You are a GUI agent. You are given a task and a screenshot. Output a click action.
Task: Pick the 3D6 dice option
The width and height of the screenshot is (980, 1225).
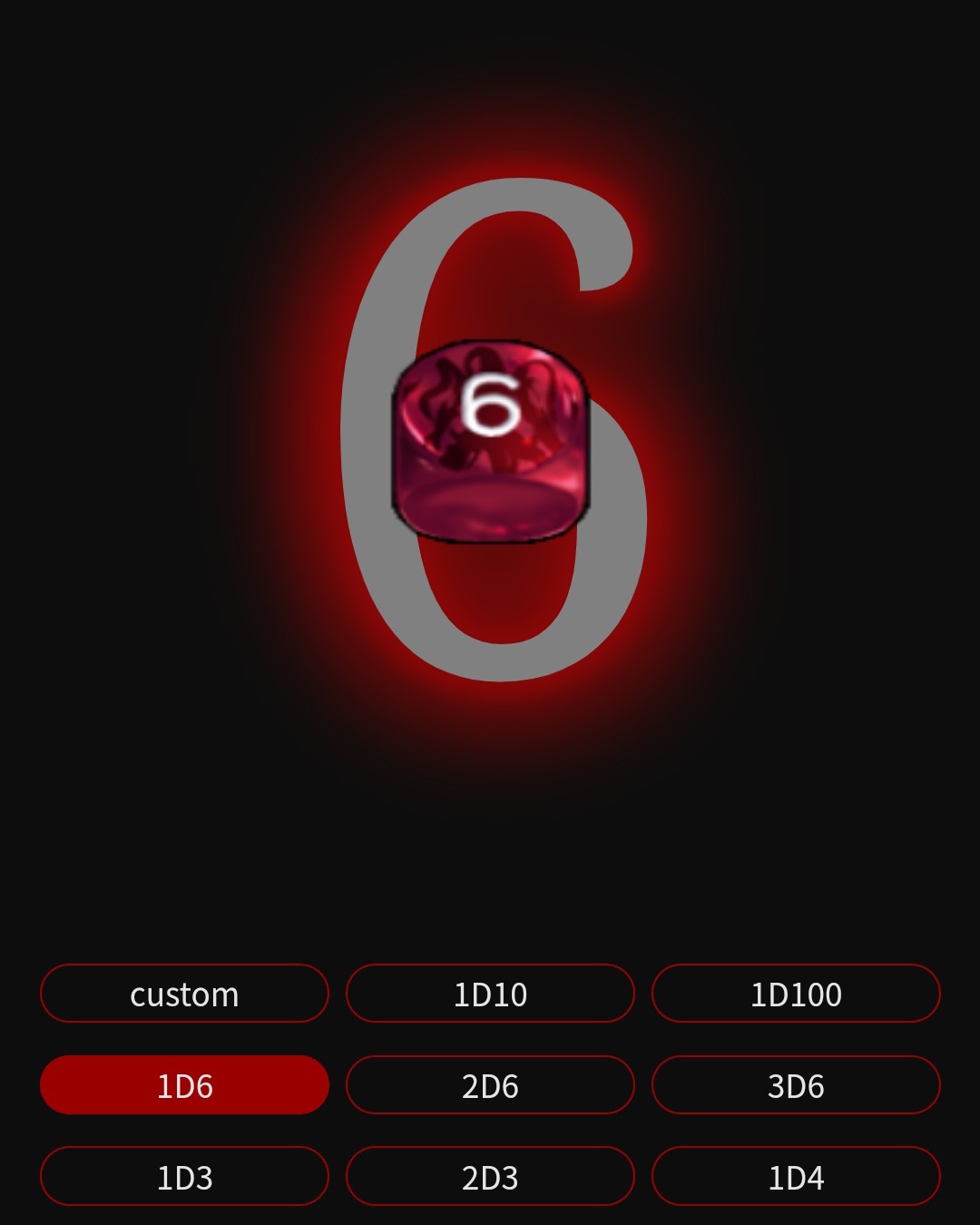pos(796,1085)
